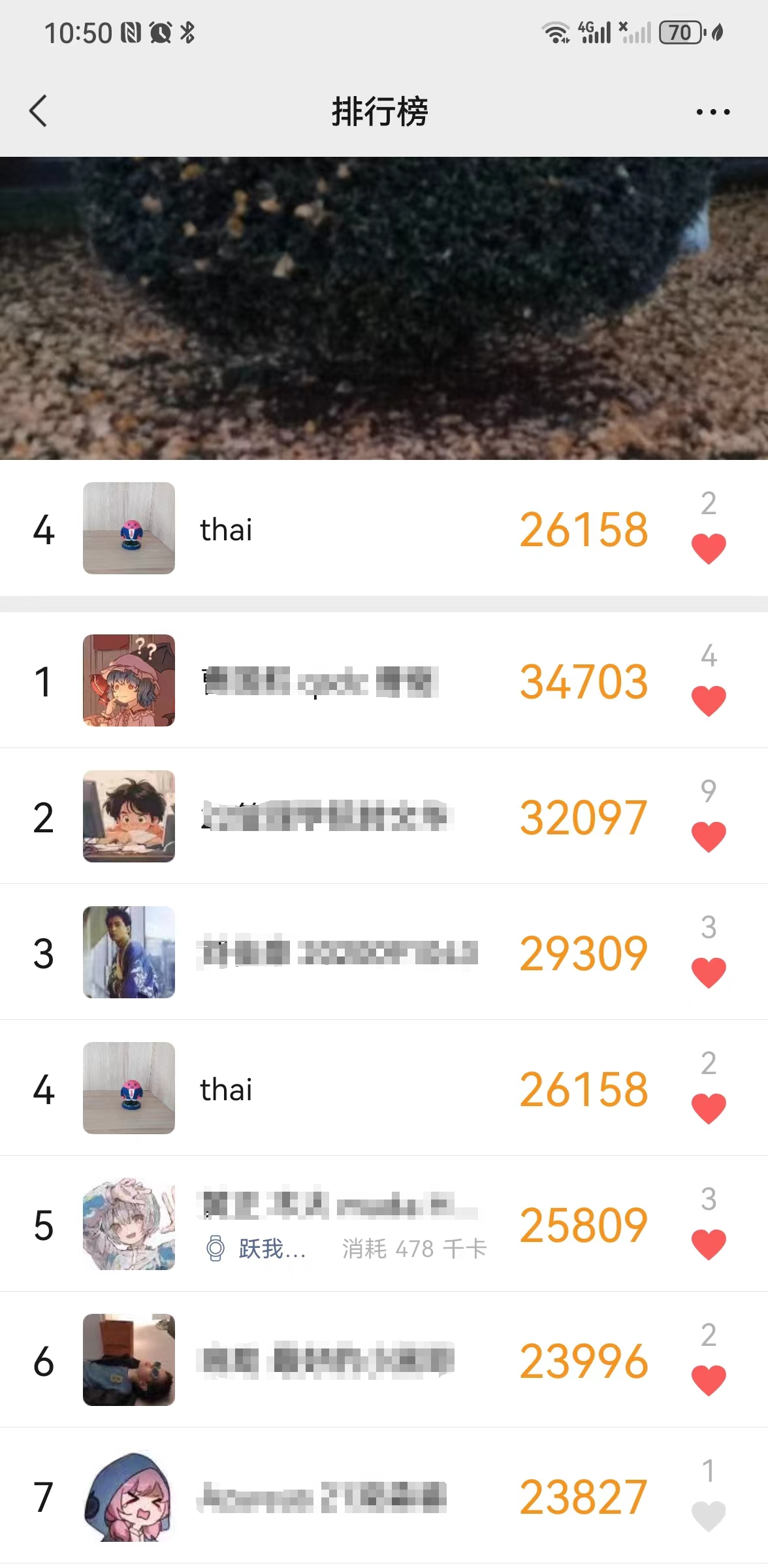Tap the heart next to 29309 steps
The image size is (768, 1568).
point(709,973)
